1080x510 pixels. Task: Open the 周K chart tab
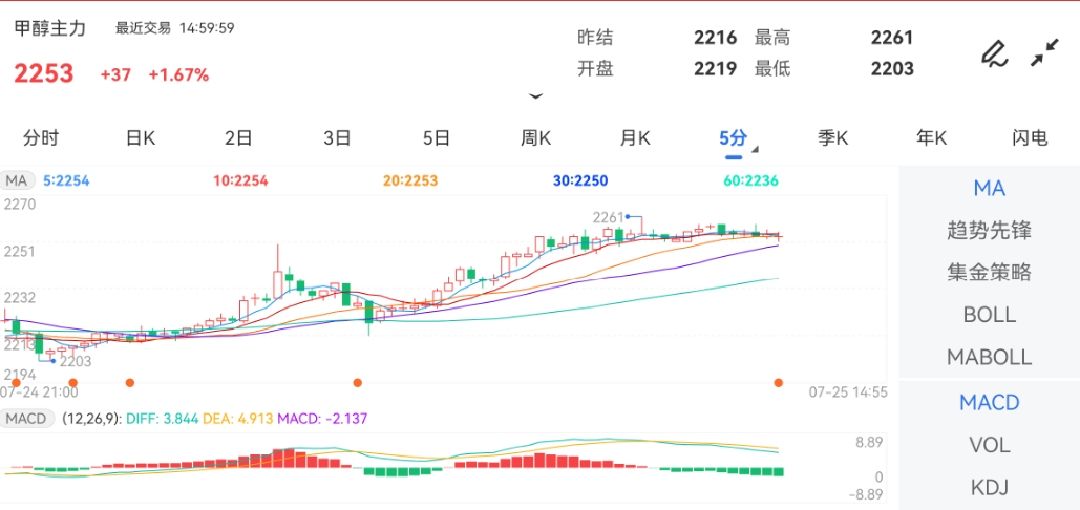click(x=536, y=138)
